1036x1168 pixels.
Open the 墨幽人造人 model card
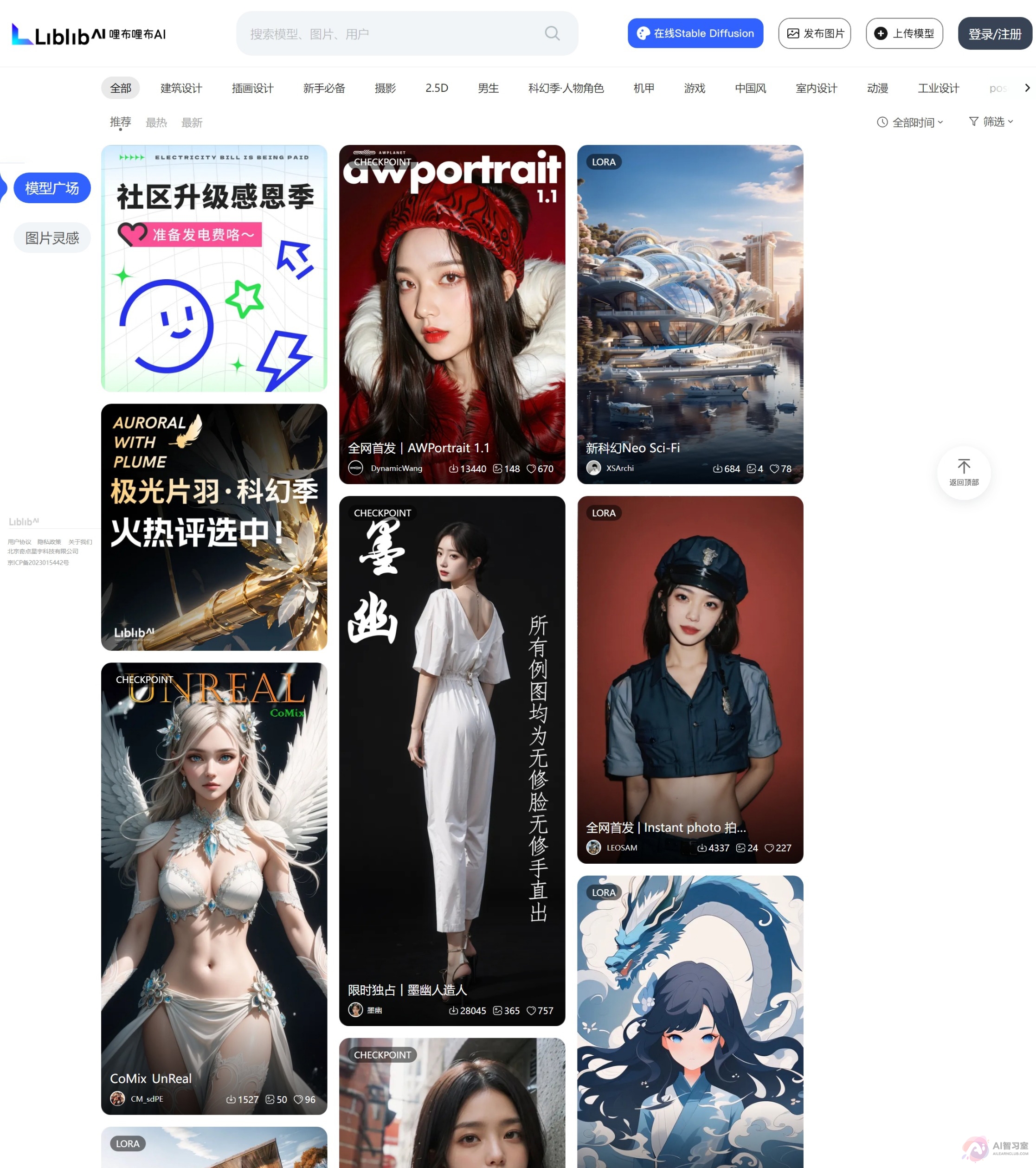451,760
